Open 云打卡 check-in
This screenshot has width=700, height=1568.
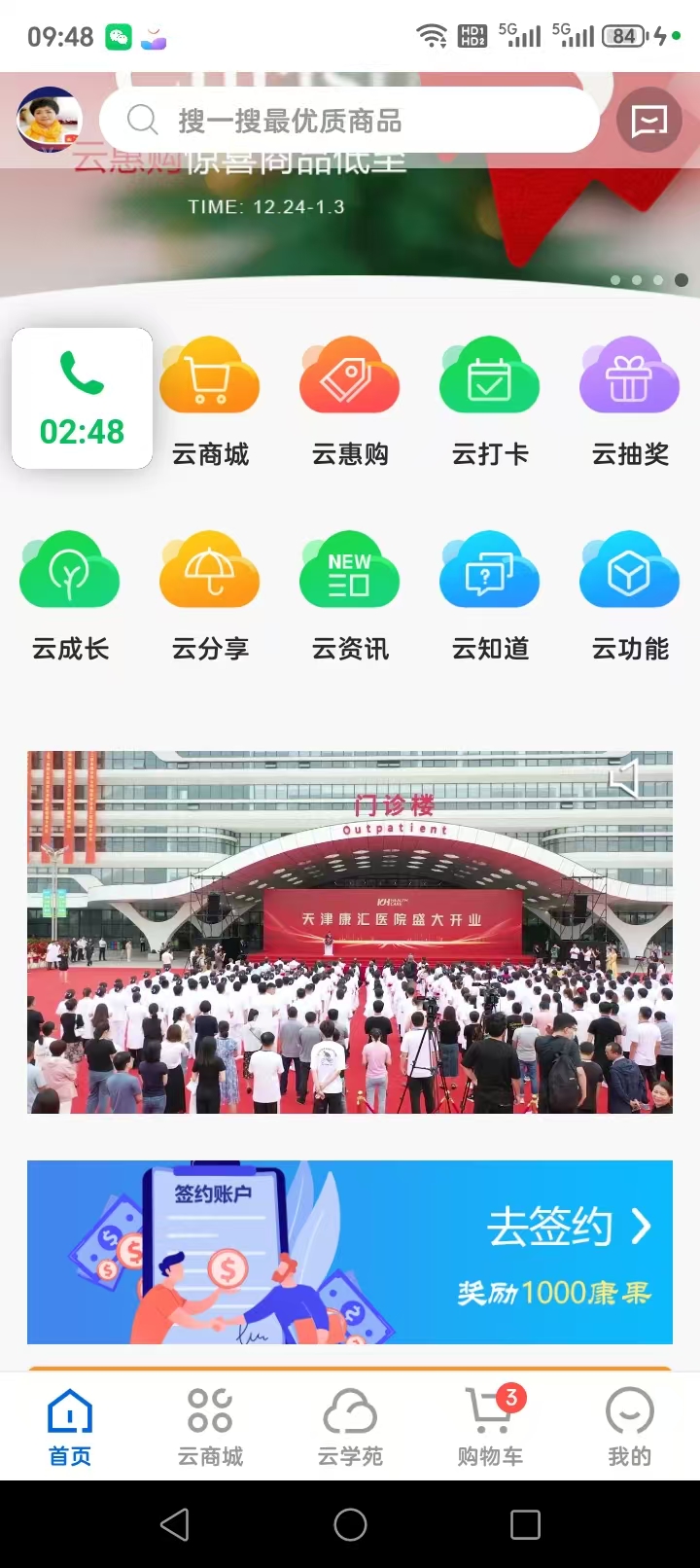[x=490, y=401]
